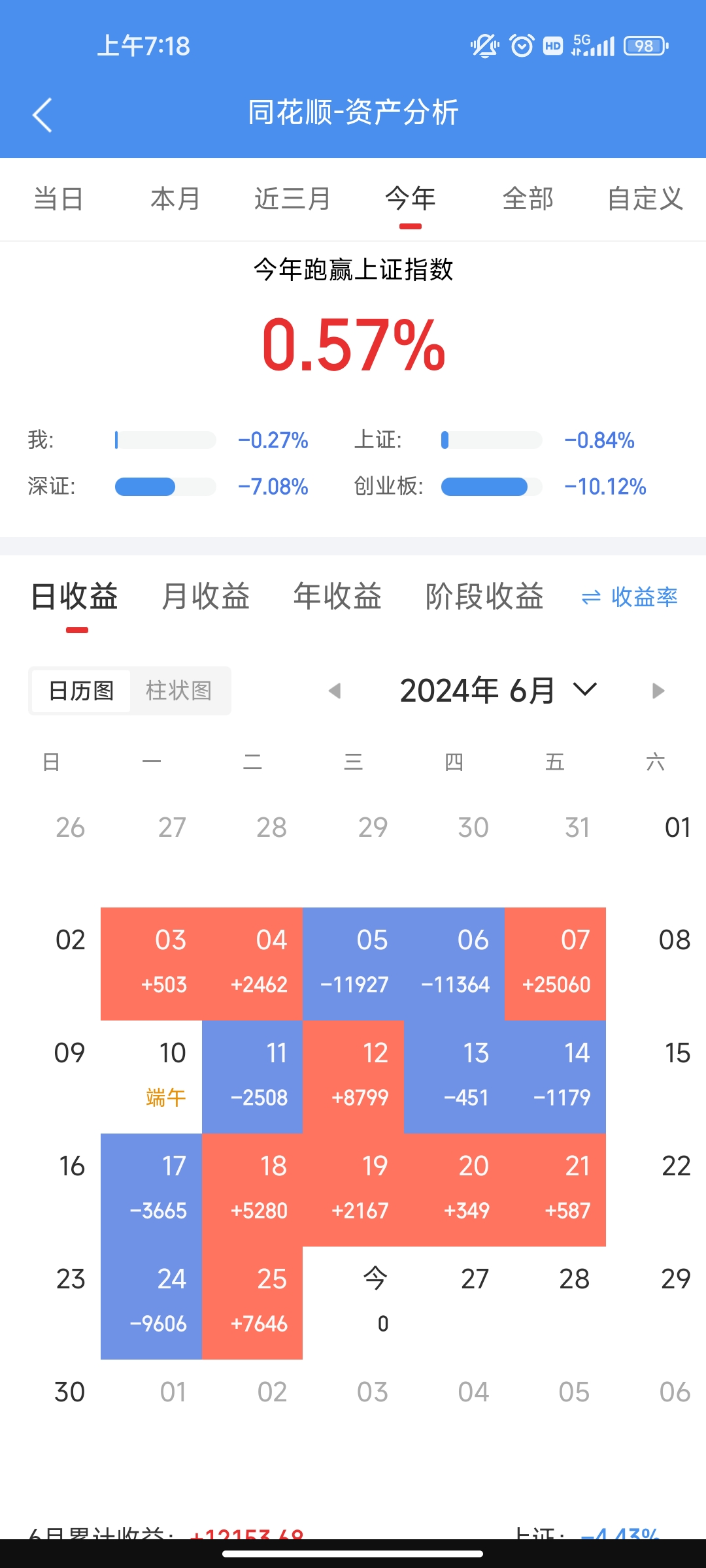Viewport: 706px width, 1568px height.
Task: Toggle display to 收益率
Action: pyautogui.click(x=629, y=596)
